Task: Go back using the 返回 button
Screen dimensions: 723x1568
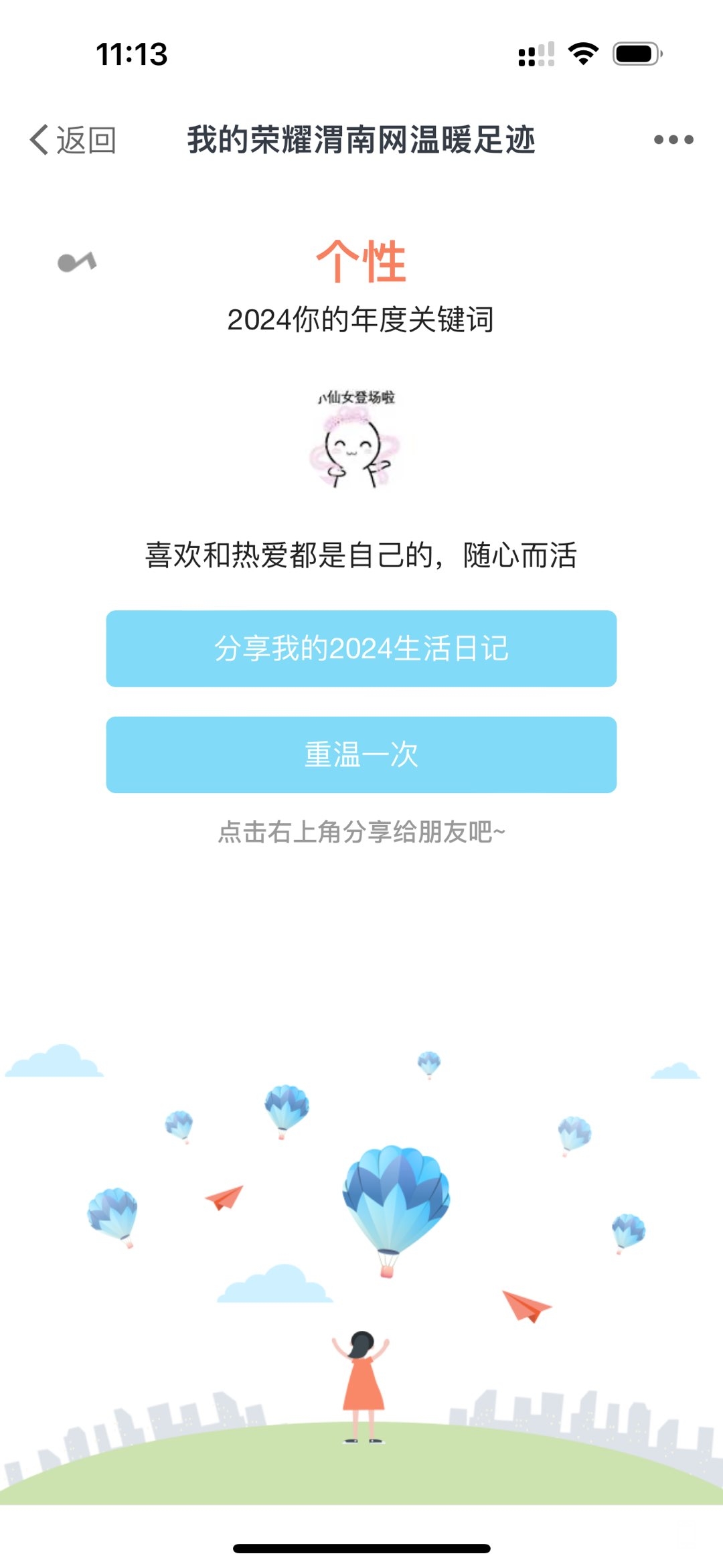Action: (x=74, y=140)
